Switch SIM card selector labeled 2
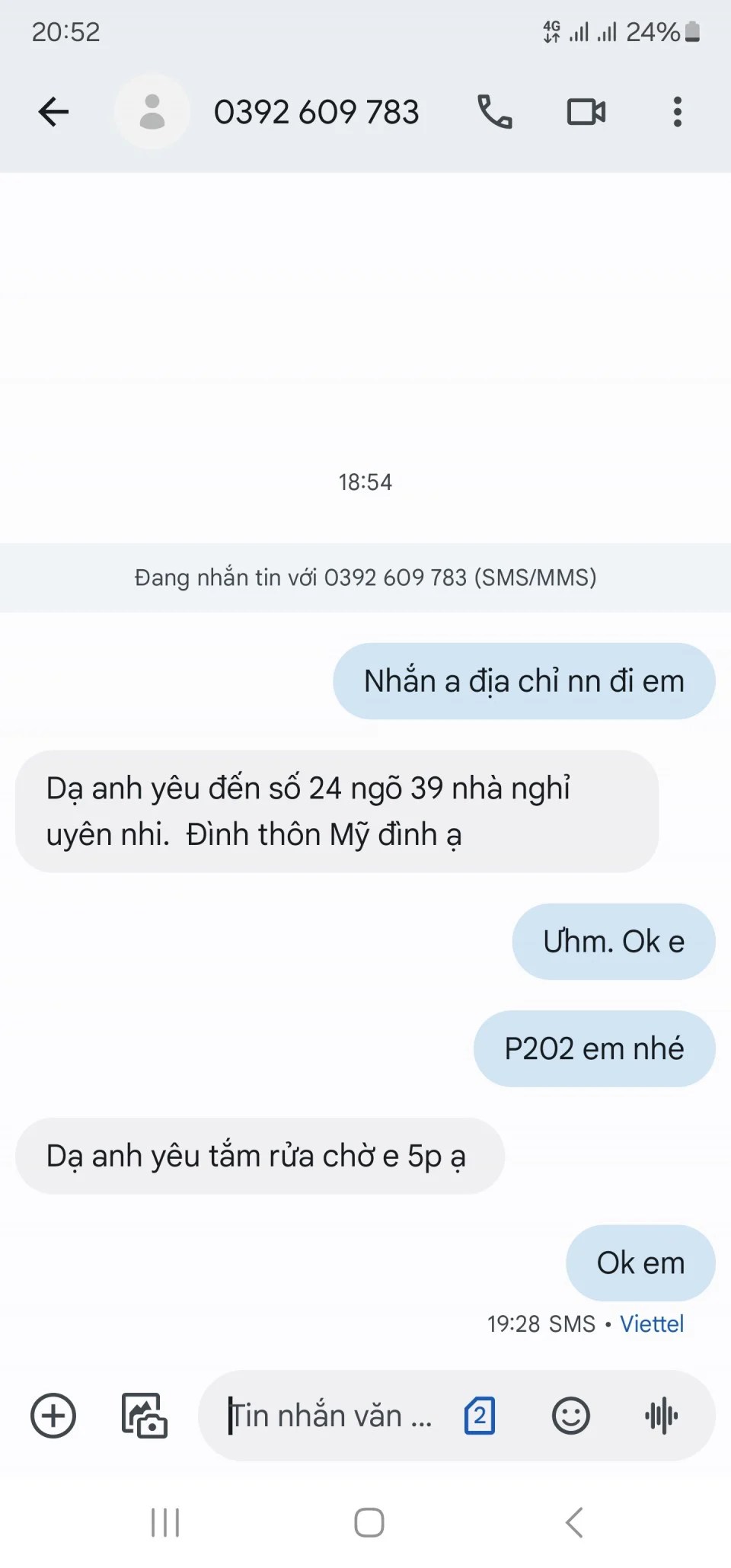Screen dimensions: 731x1568 tap(480, 1416)
